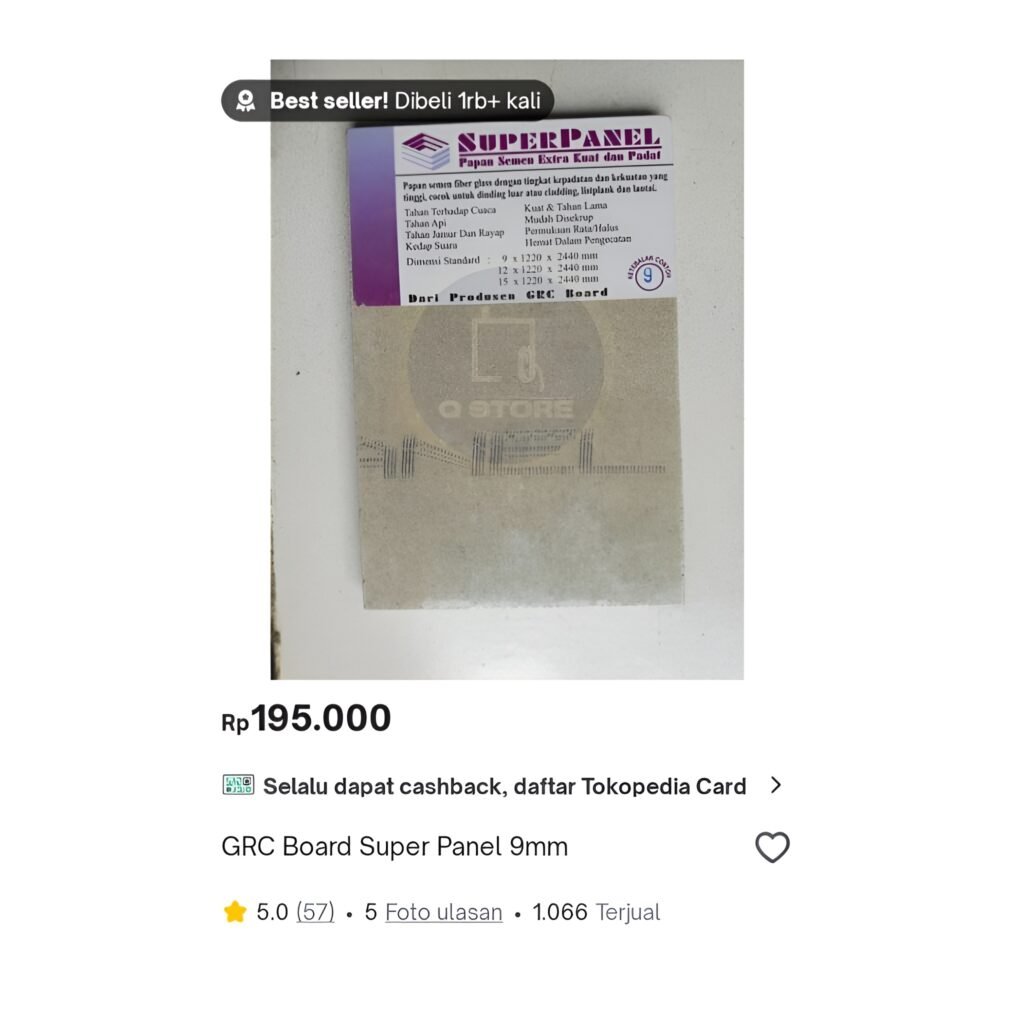This screenshot has width=1024, height=1024.
Task: Open the Foto ulasan review photos
Action: 443,912
